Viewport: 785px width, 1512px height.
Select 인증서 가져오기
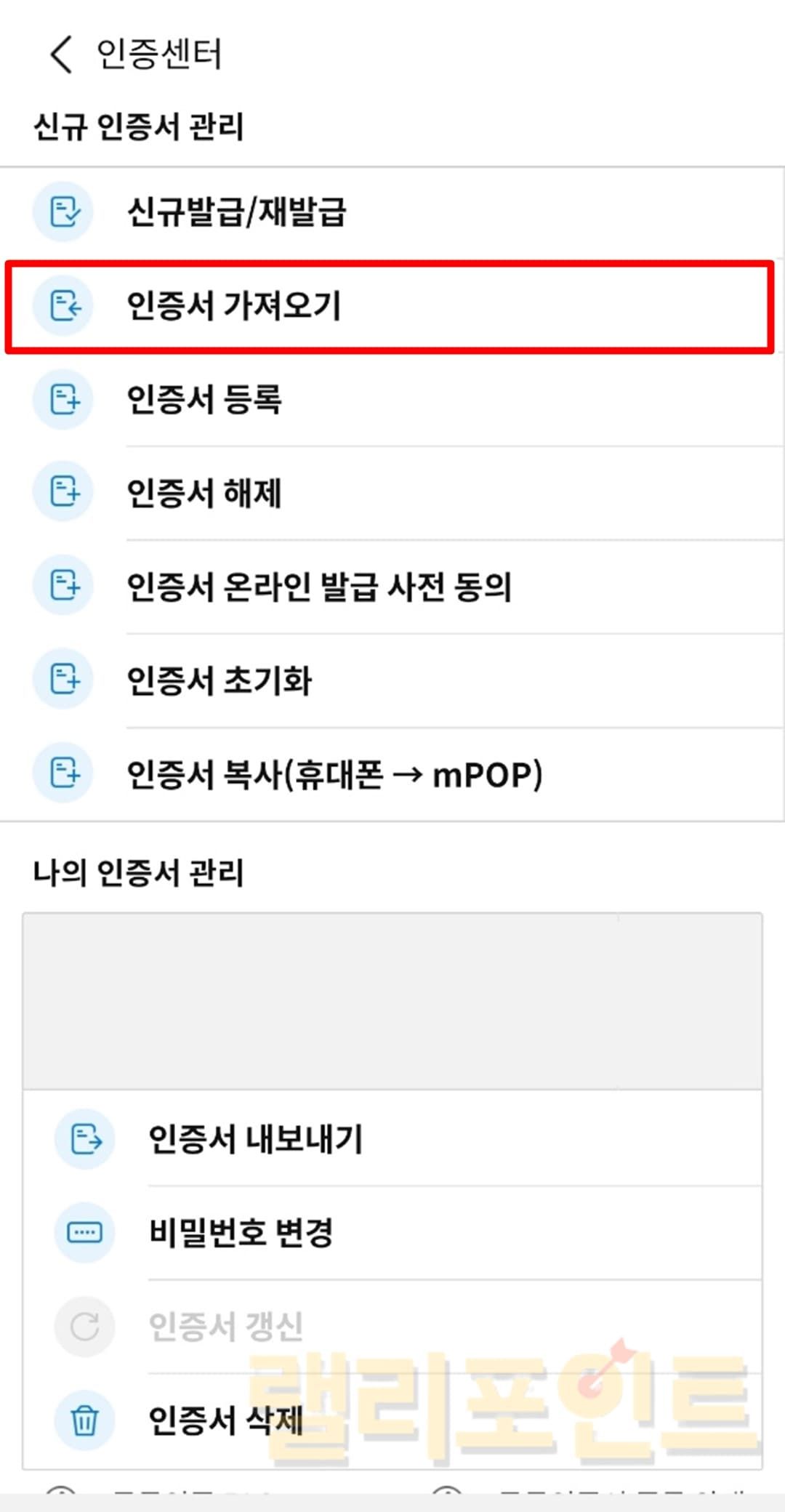point(234,305)
